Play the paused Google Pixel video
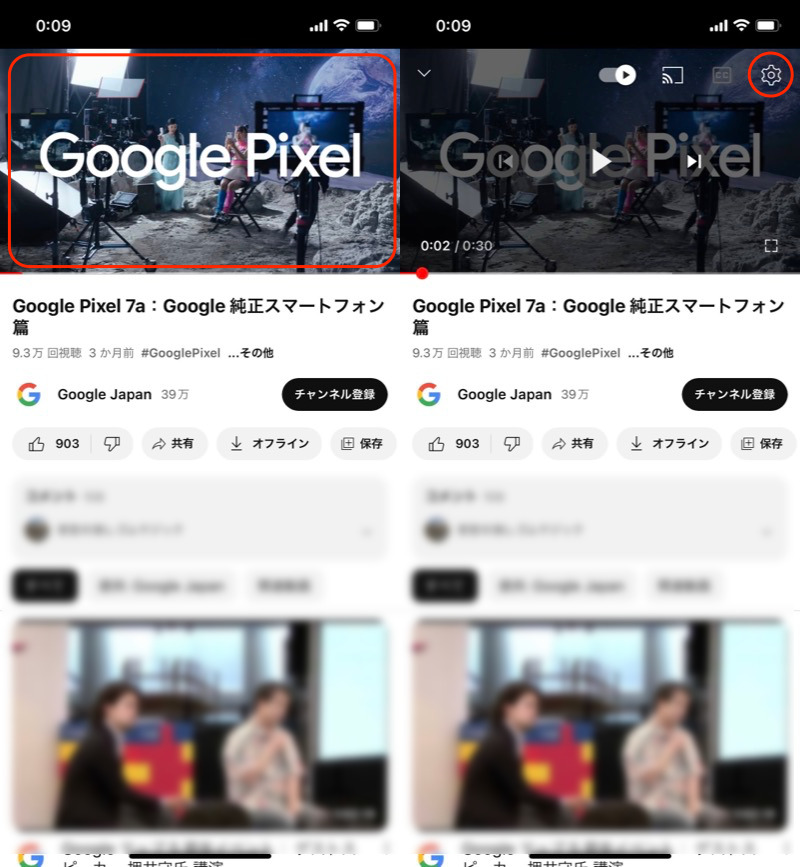This screenshot has height=867, width=800. click(x=600, y=161)
